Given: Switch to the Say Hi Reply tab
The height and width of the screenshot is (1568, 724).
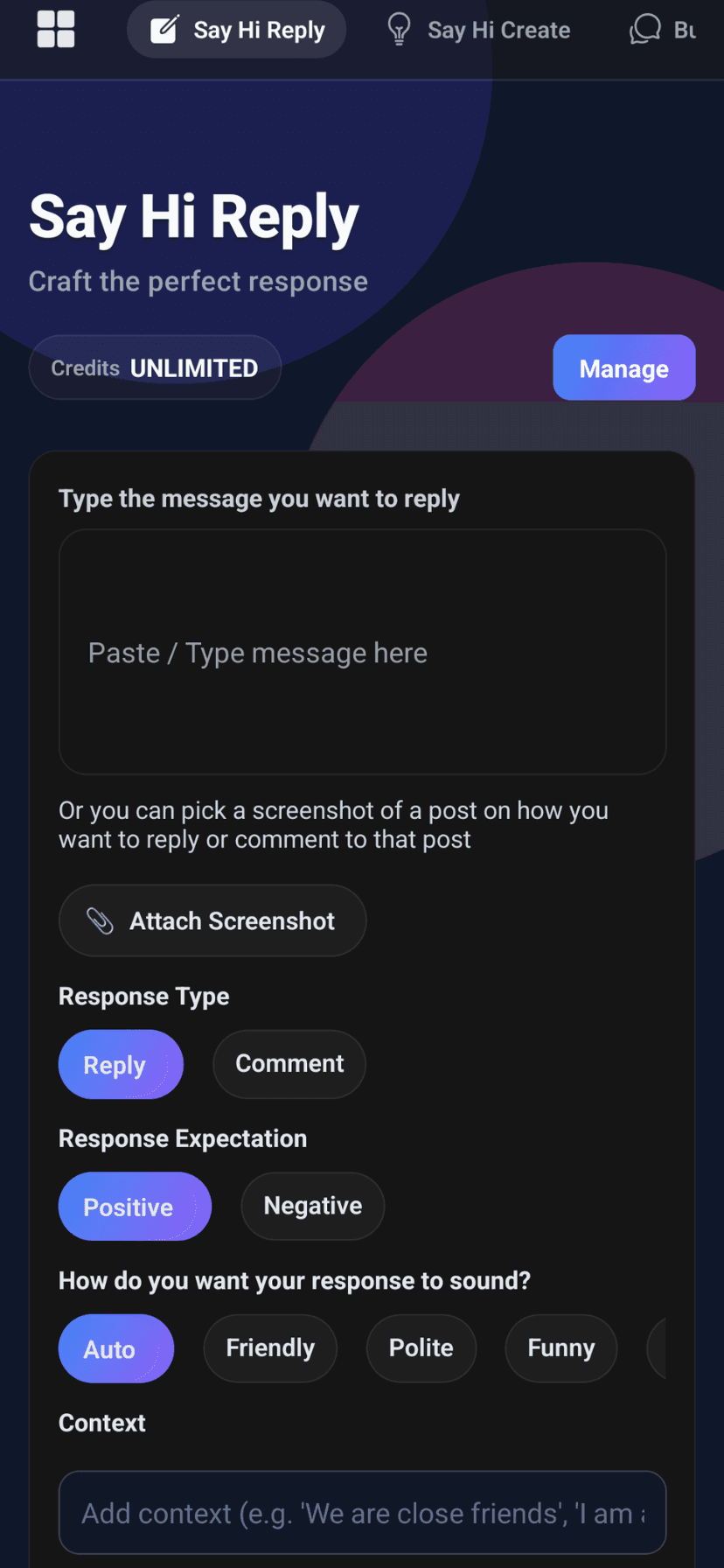Looking at the screenshot, I should pos(236,29).
